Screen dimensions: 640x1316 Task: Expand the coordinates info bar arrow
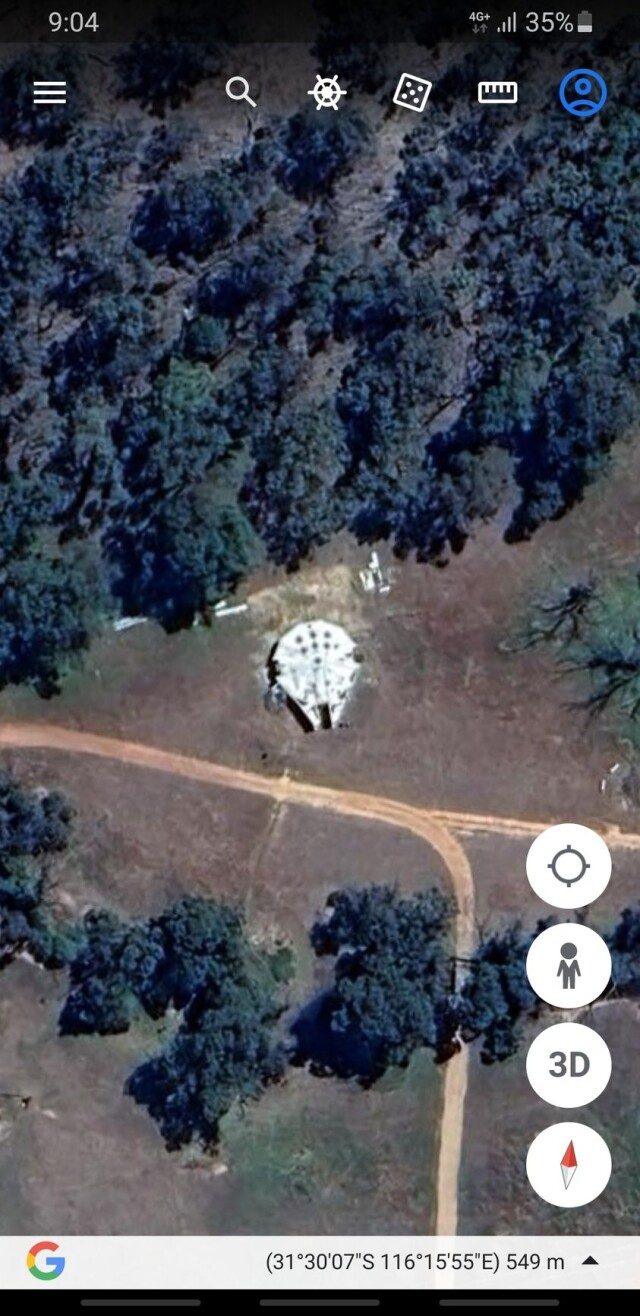[591, 1261]
